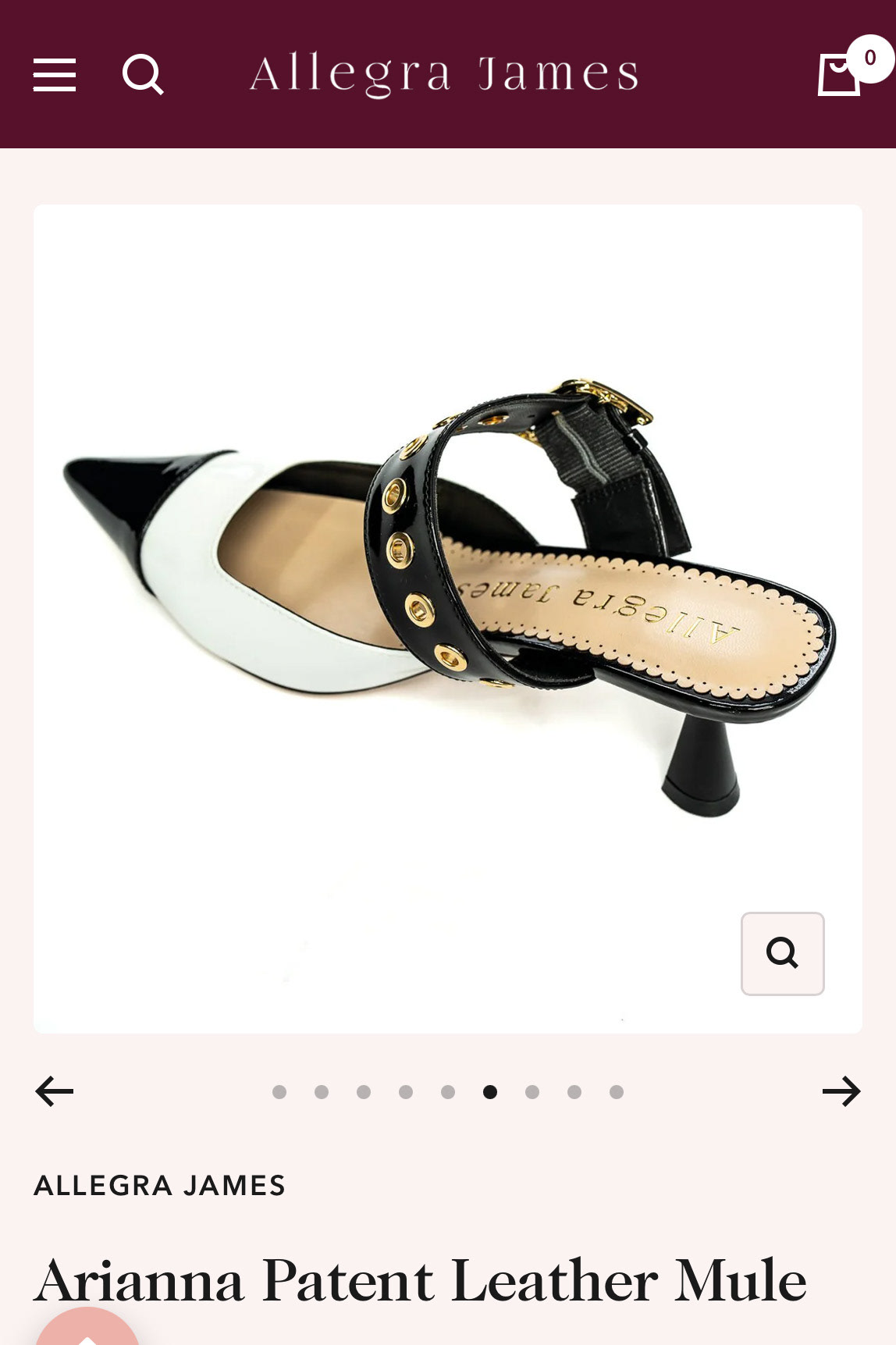The height and width of the screenshot is (1345, 896).
Task: Go to the Allegra James homepage logo
Action: point(444,75)
